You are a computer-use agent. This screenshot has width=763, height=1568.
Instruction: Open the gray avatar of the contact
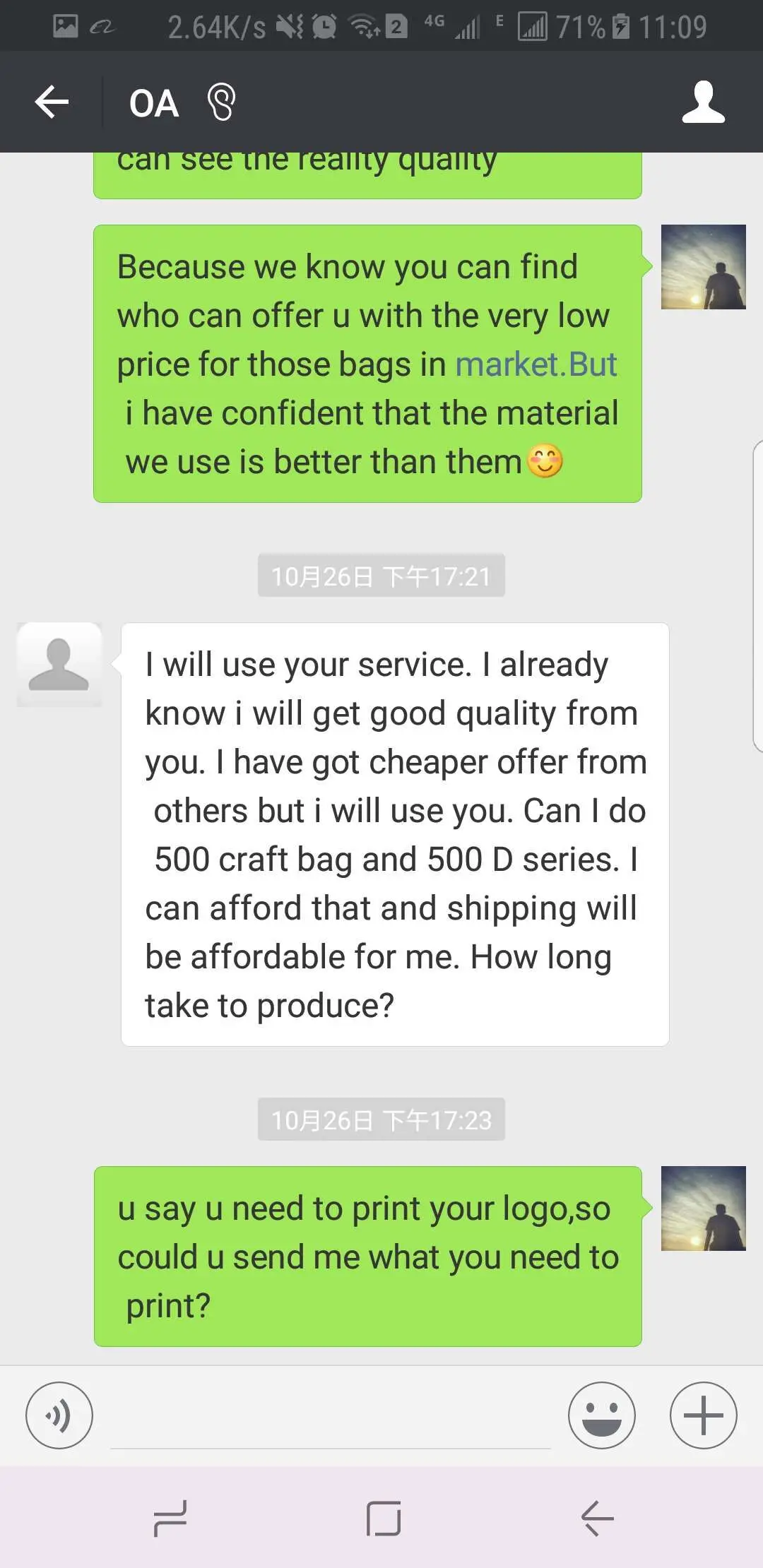coord(59,664)
